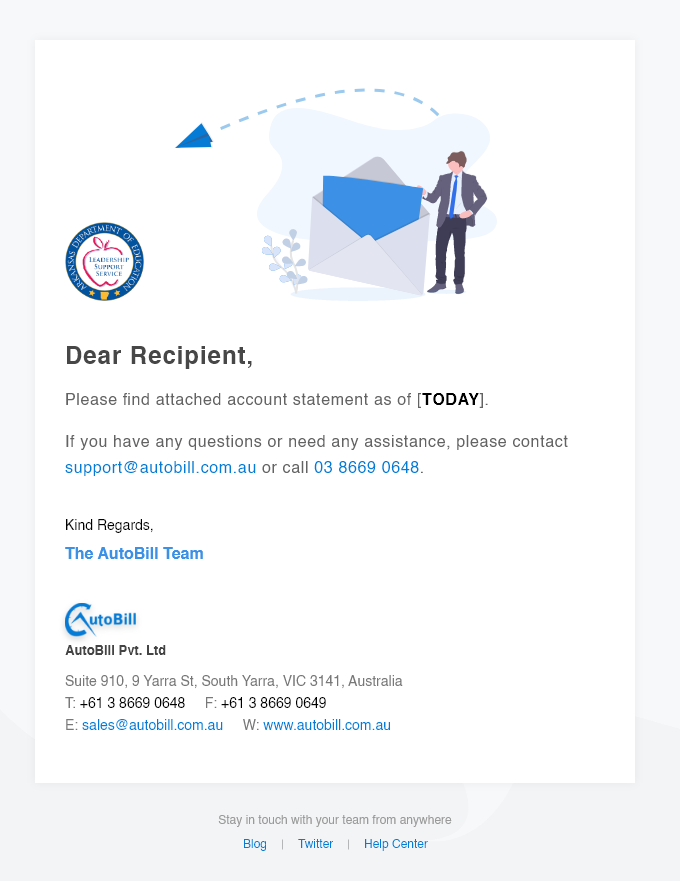
Task: Open the Blog footer link
Action: tap(255, 844)
